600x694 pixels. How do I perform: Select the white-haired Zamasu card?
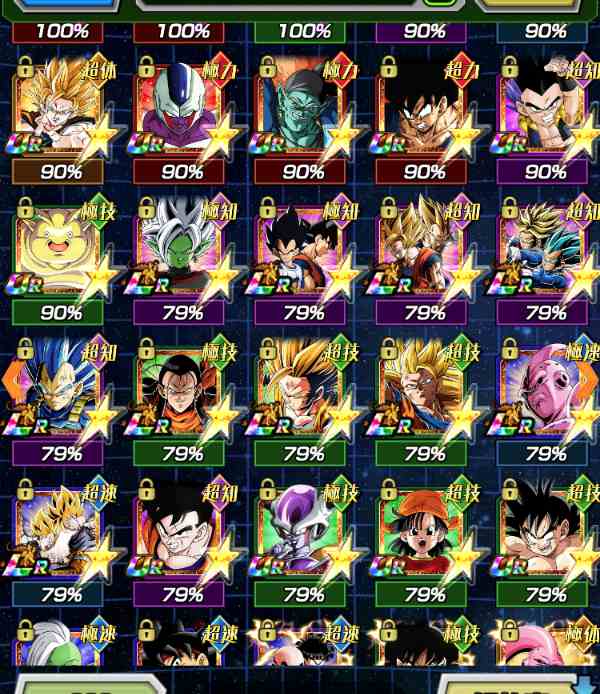pos(182,250)
